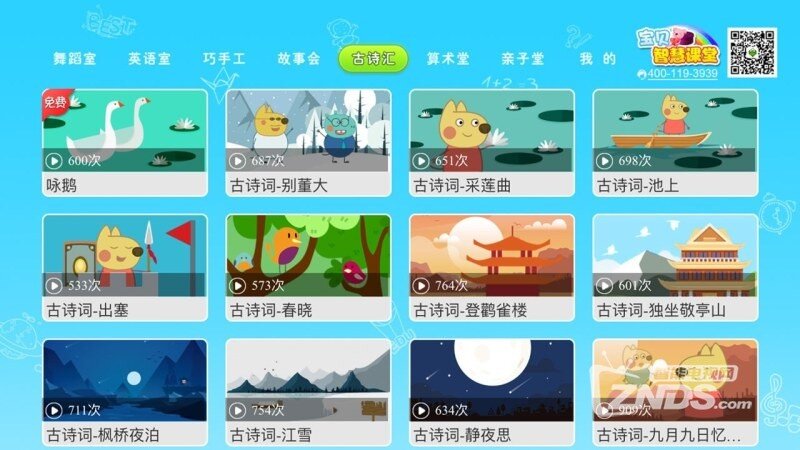Switch to the 算术堂 tab
800x450 pixels.
click(x=448, y=59)
